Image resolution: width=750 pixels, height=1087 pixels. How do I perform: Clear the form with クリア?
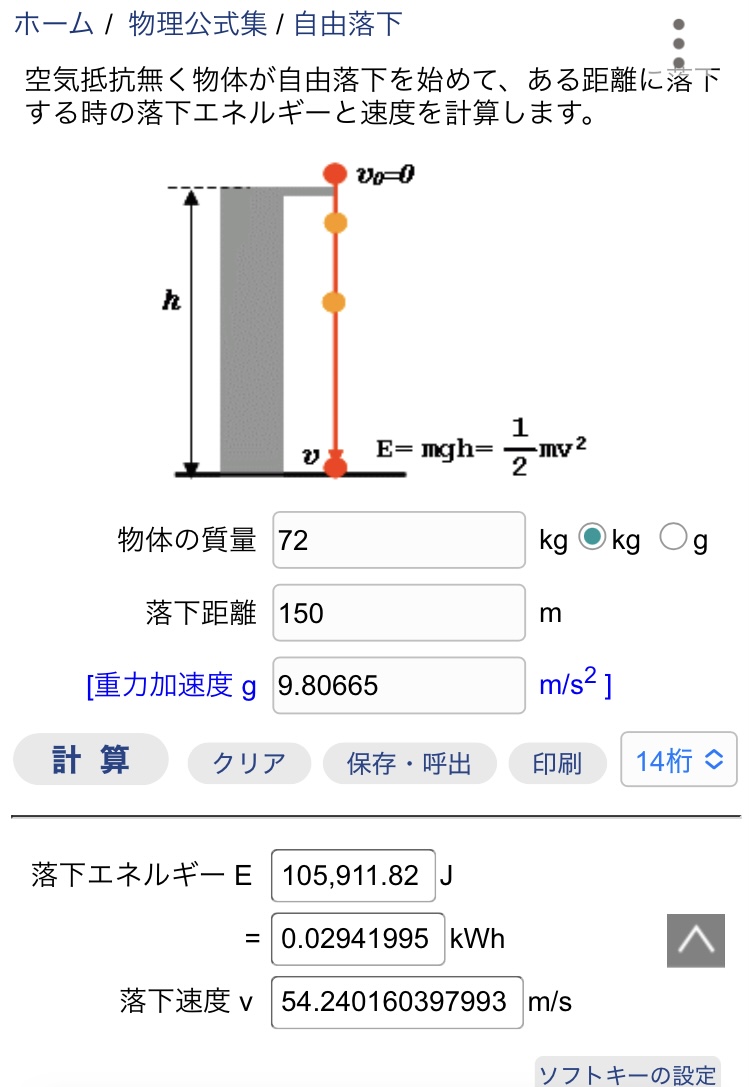click(249, 763)
